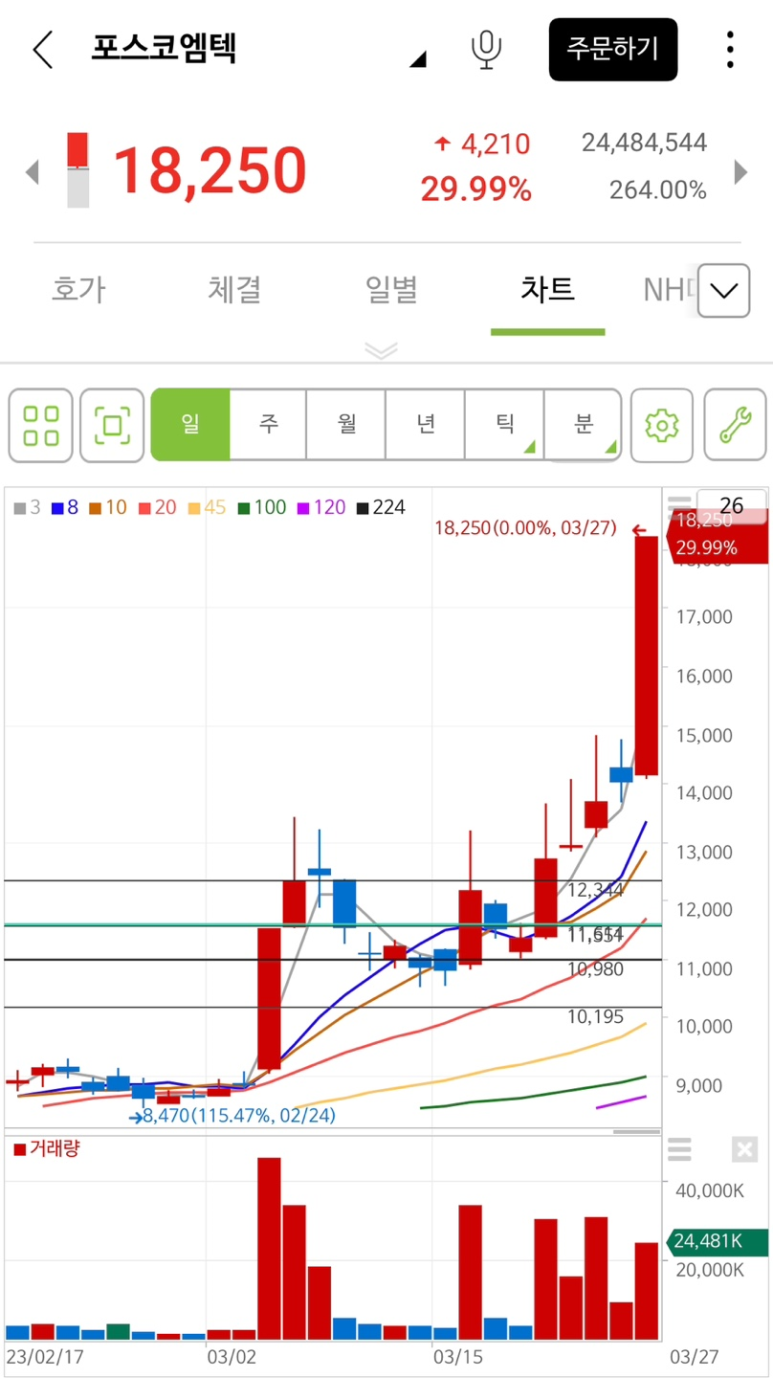Expand the tab list with the chevron button
Image resolution: width=773 pixels, height=1378 pixels.
(723, 291)
